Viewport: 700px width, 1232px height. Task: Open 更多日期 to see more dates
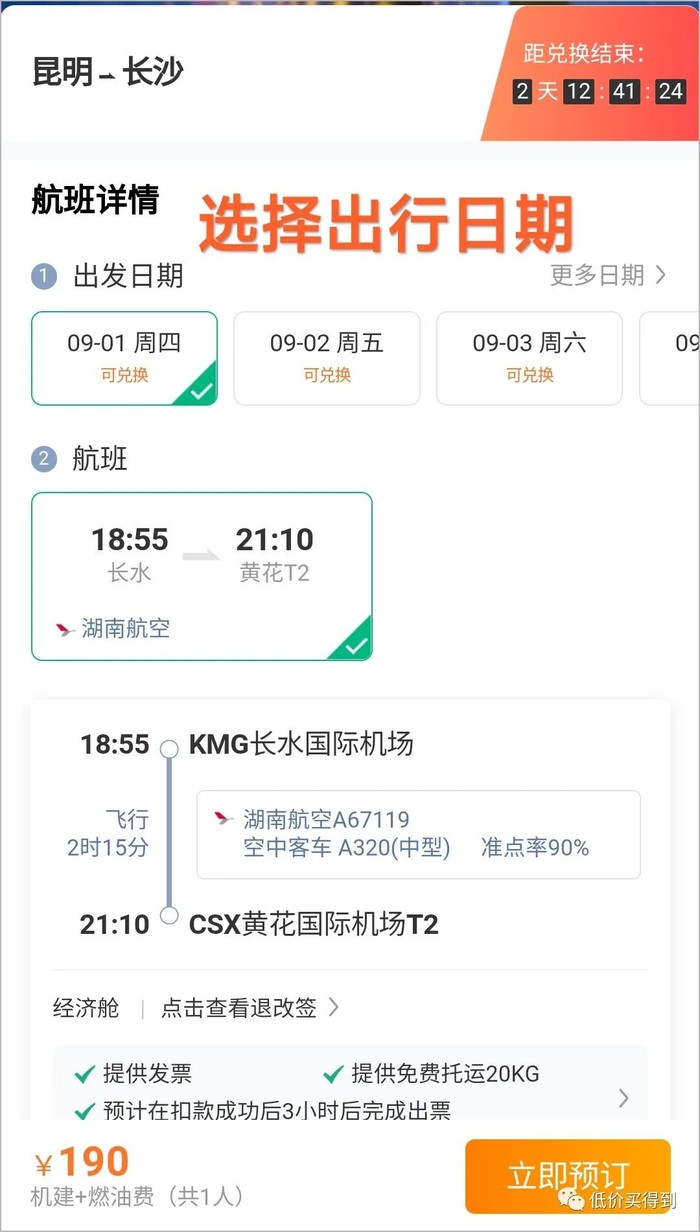608,275
